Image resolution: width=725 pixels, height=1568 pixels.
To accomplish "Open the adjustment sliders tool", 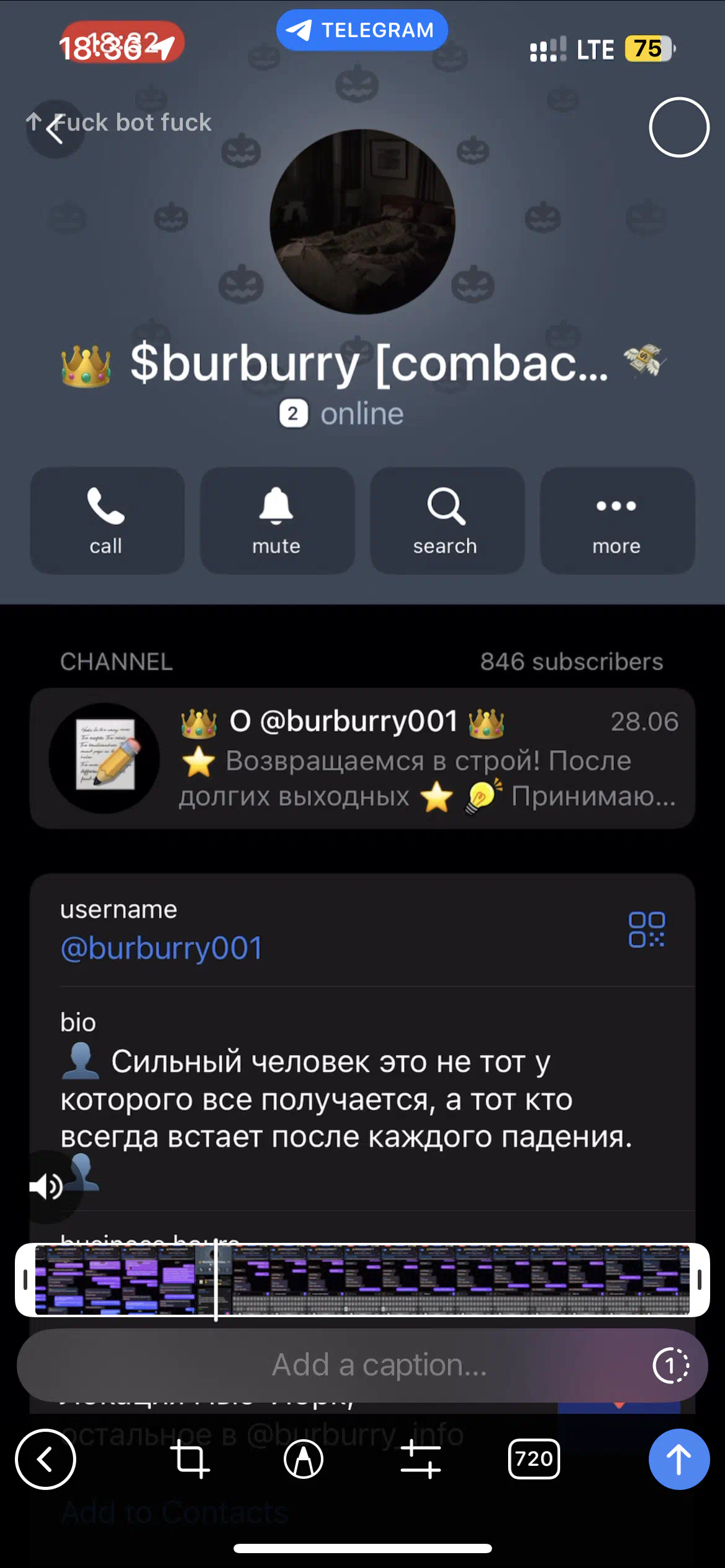I will 420,1459.
